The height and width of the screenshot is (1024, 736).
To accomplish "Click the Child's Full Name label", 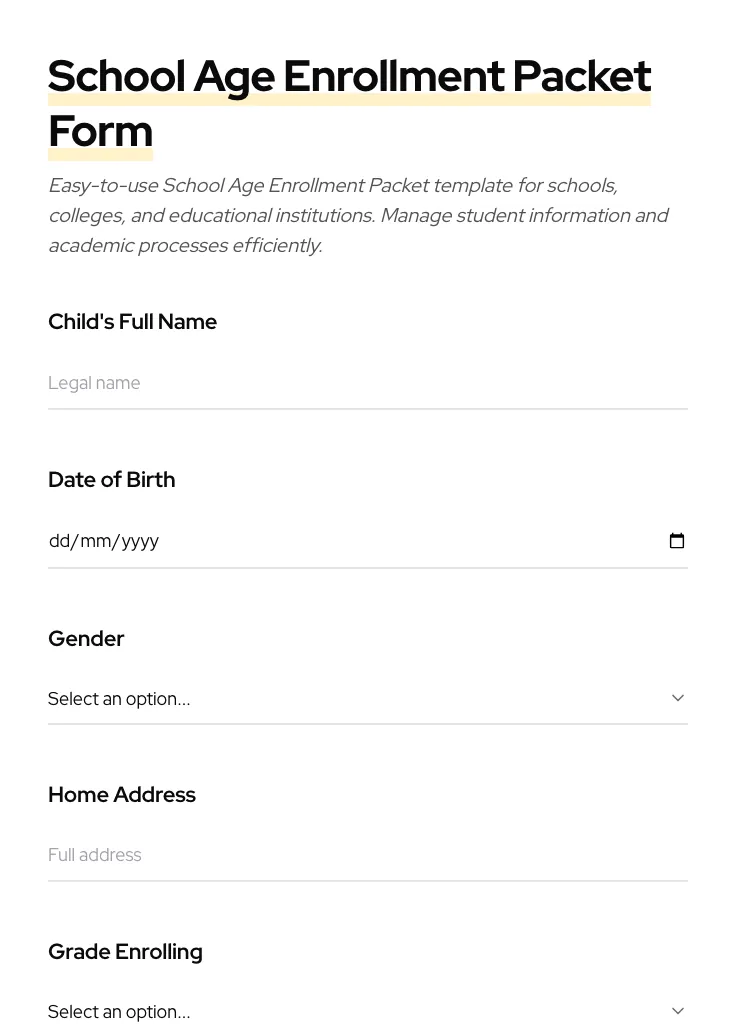I will (132, 322).
